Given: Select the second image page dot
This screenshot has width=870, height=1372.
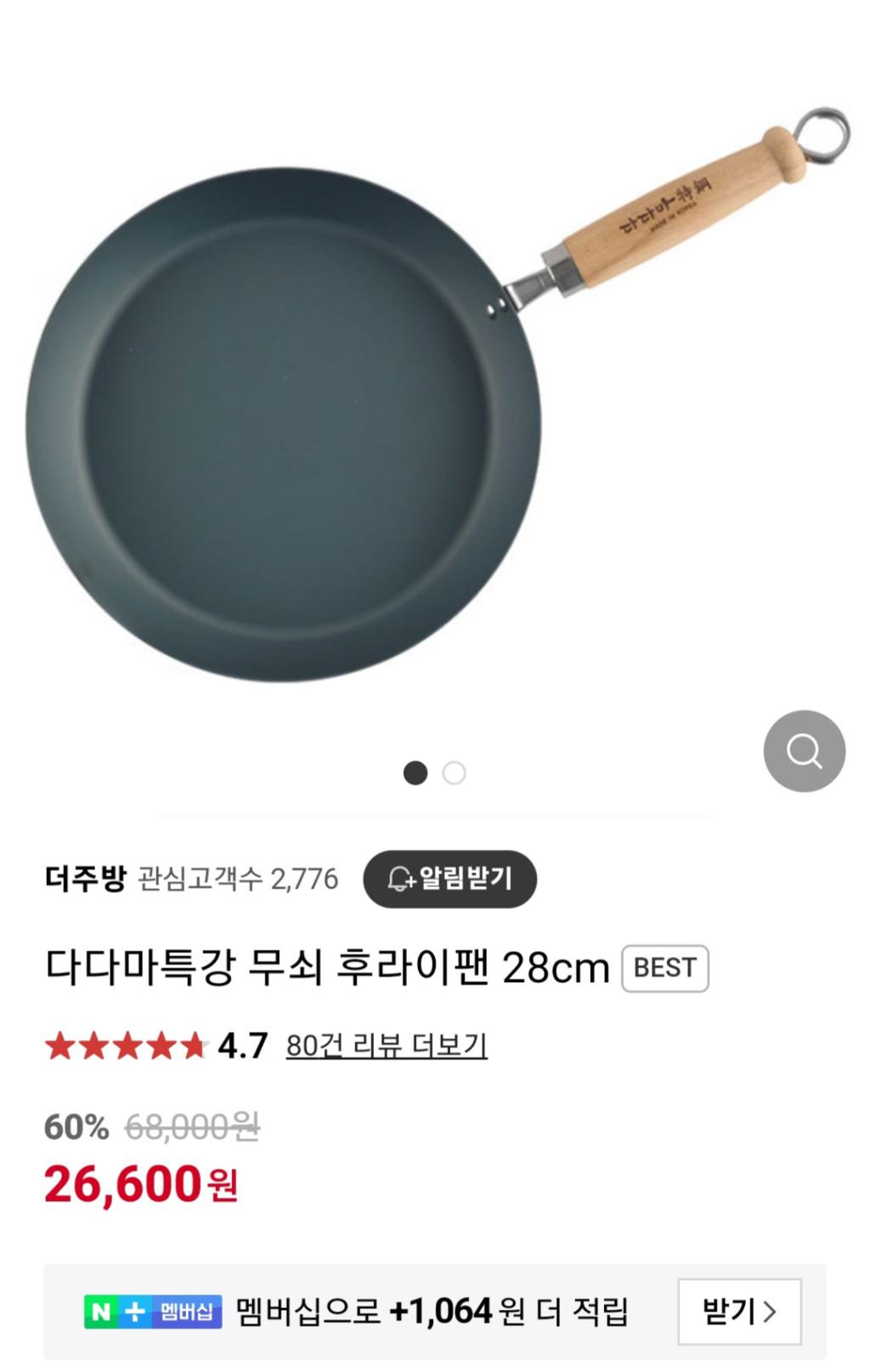Looking at the screenshot, I should click(x=455, y=773).
